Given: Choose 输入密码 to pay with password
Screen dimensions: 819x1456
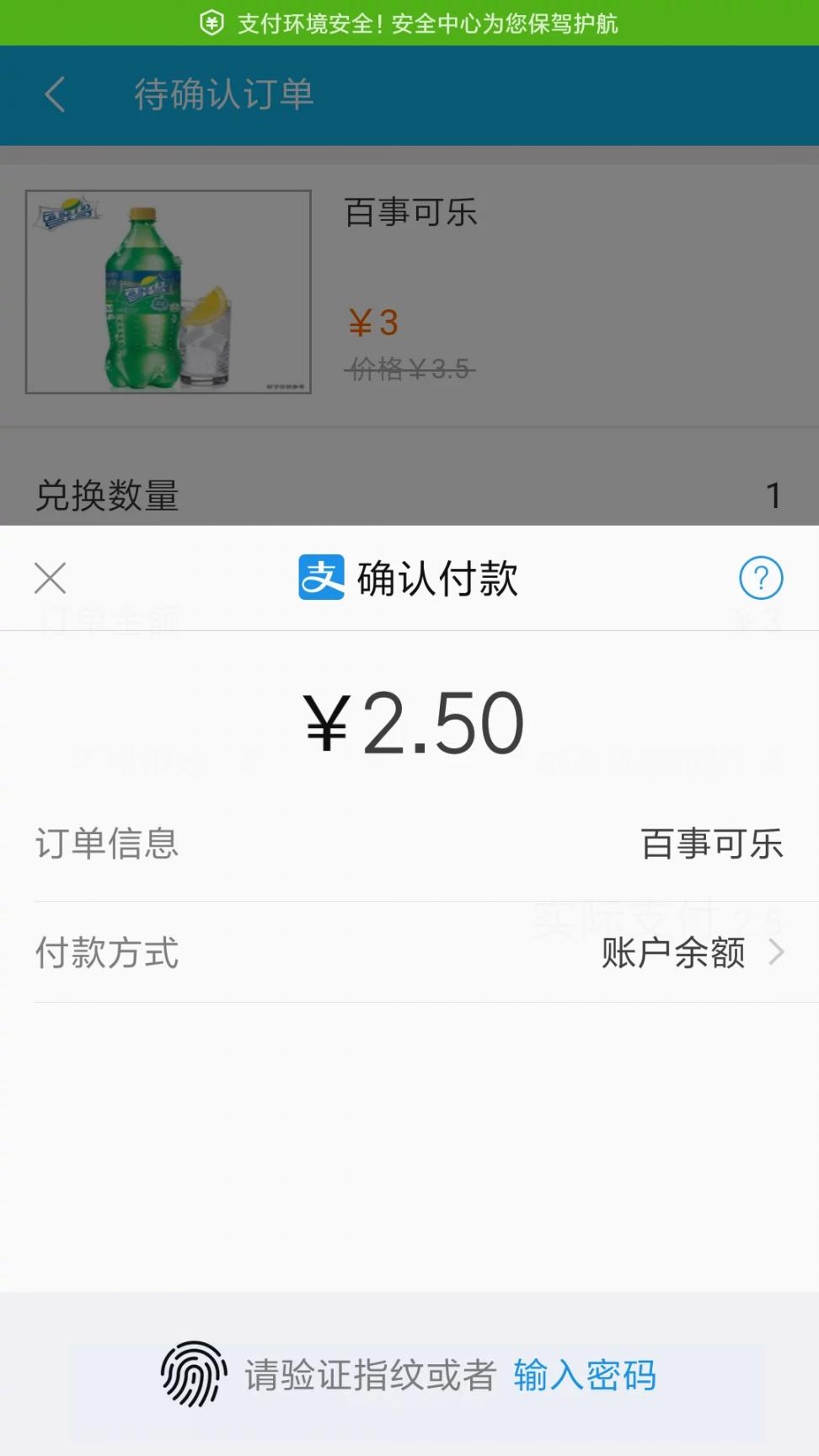Looking at the screenshot, I should (585, 1375).
